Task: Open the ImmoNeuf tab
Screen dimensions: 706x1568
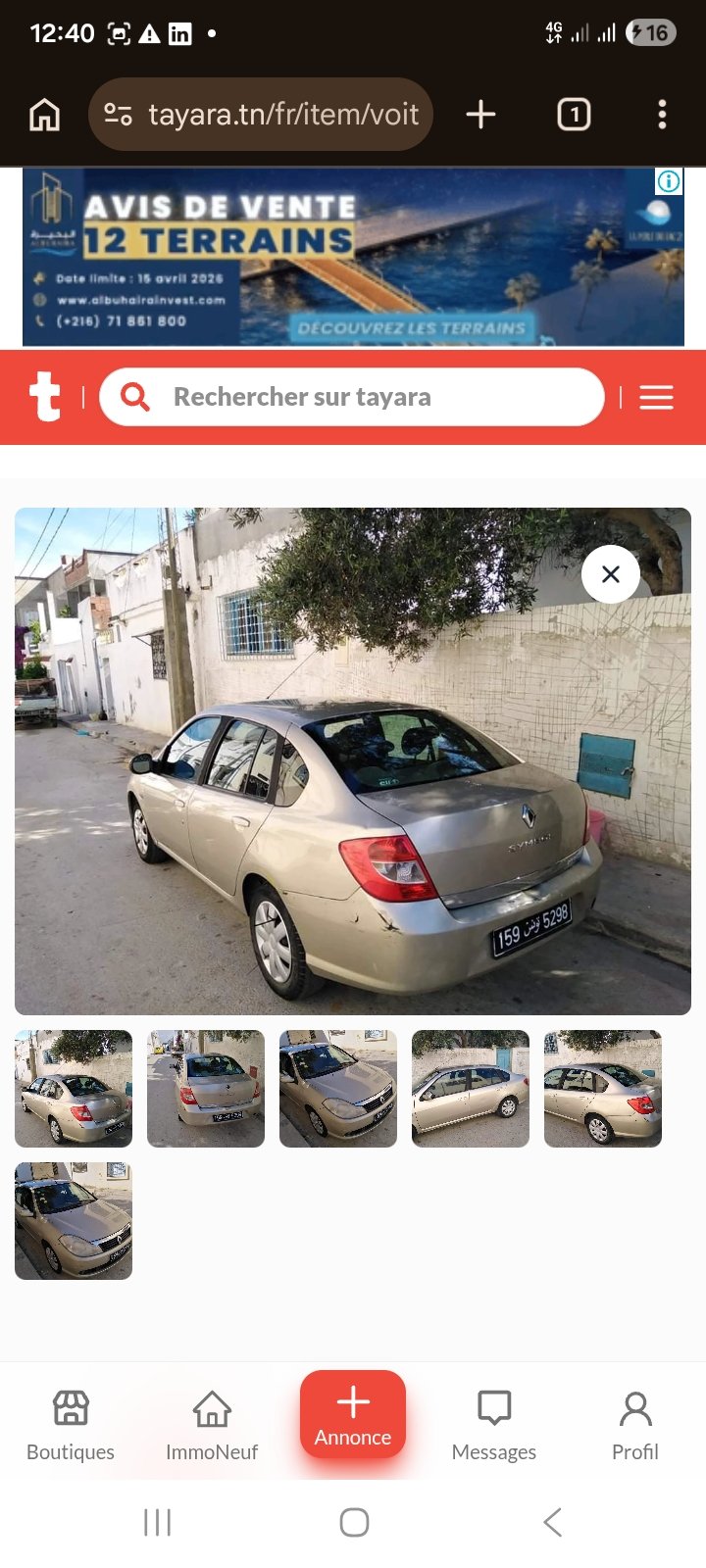Action: 212,1424
